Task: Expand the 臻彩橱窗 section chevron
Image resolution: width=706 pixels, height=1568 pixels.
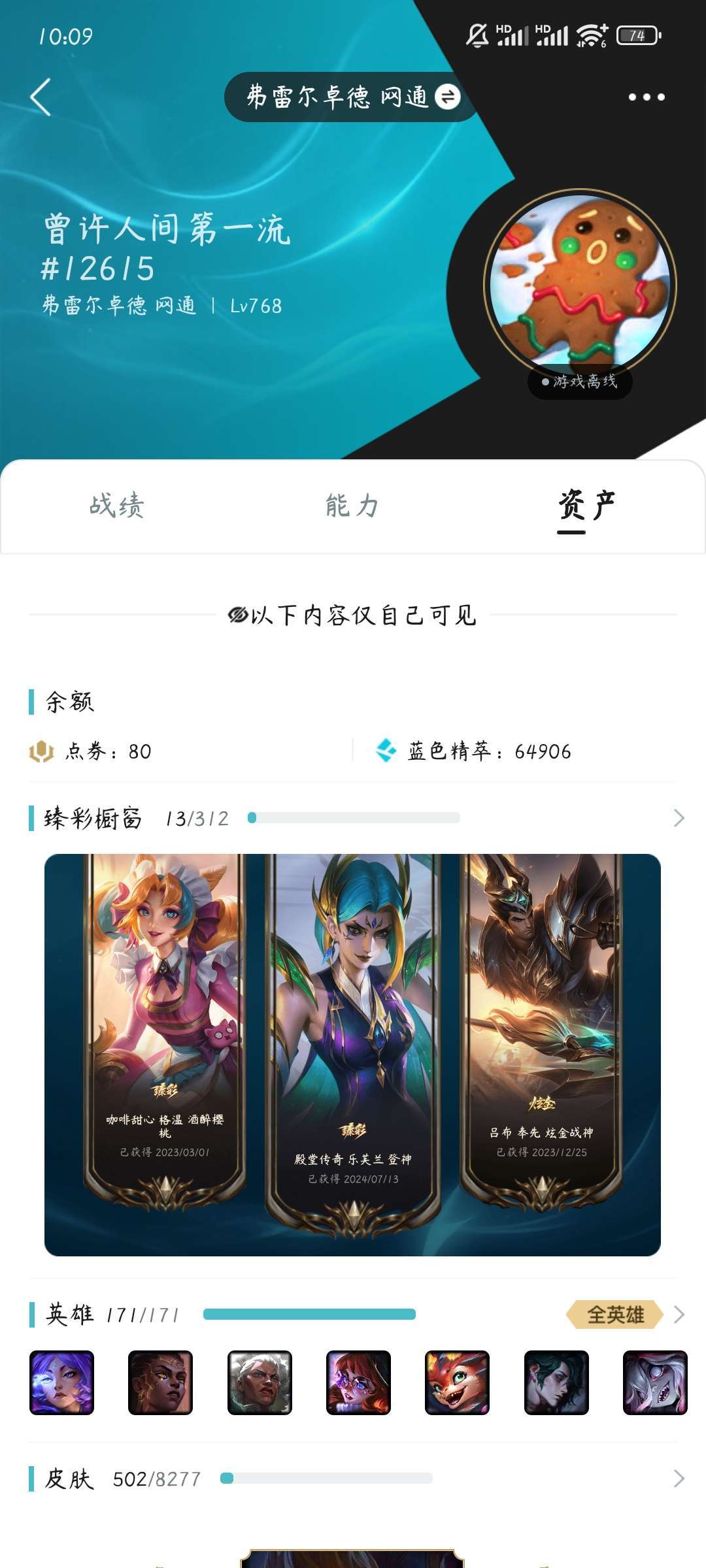Action: (679, 818)
